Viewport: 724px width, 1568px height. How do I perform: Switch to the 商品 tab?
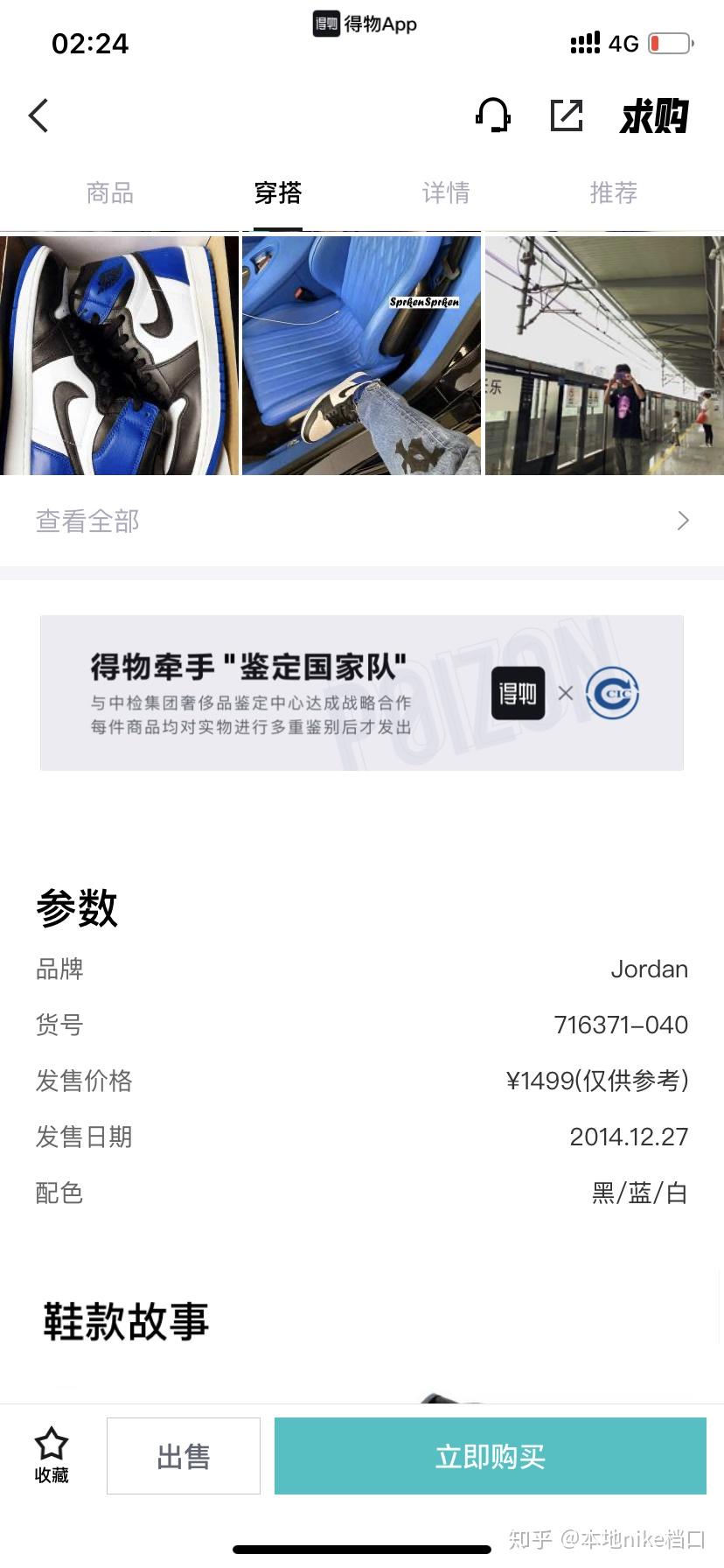pos(110,192)
